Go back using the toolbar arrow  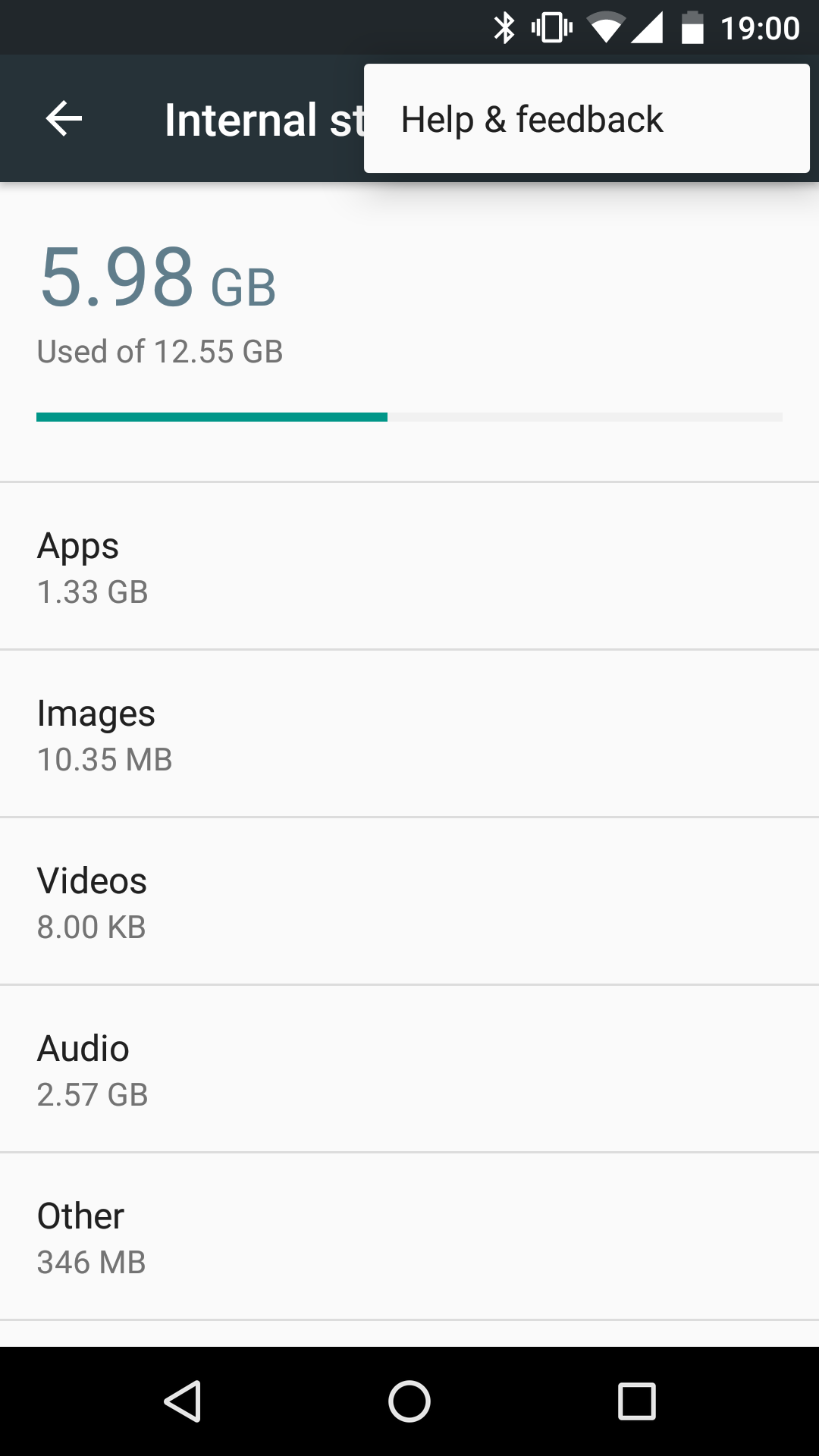tap(64, 119)
